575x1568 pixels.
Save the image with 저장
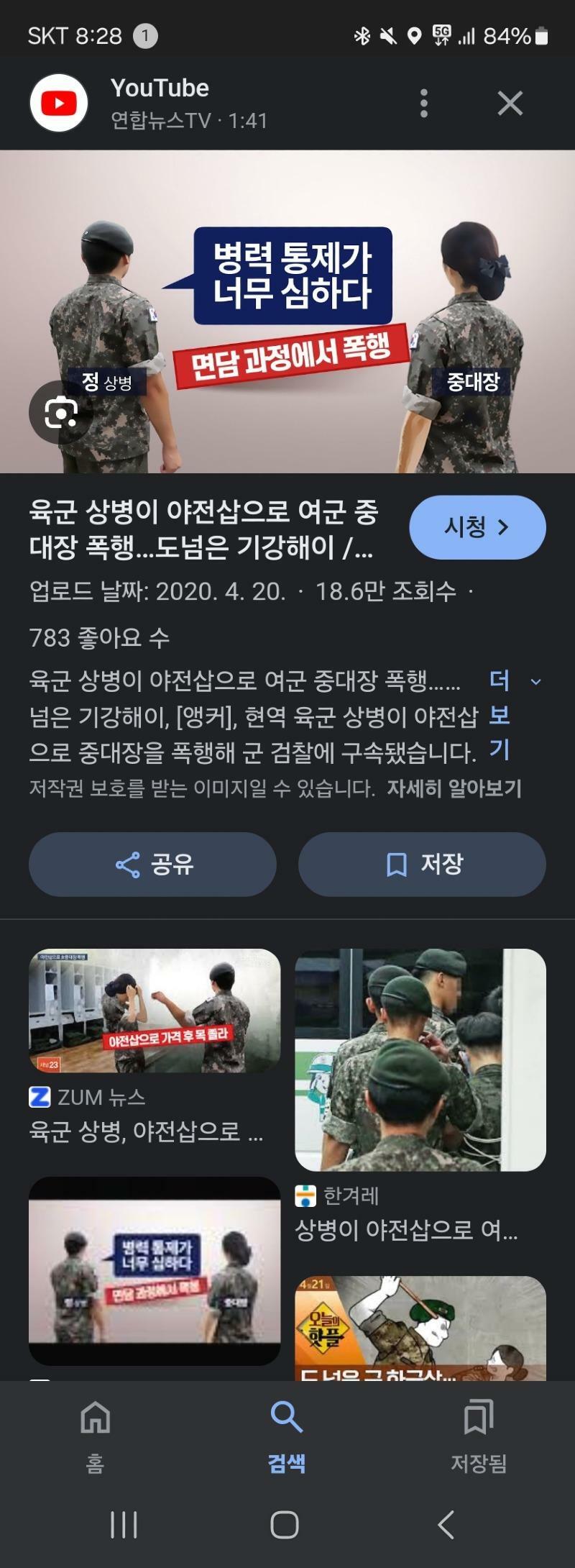point(422,864)
